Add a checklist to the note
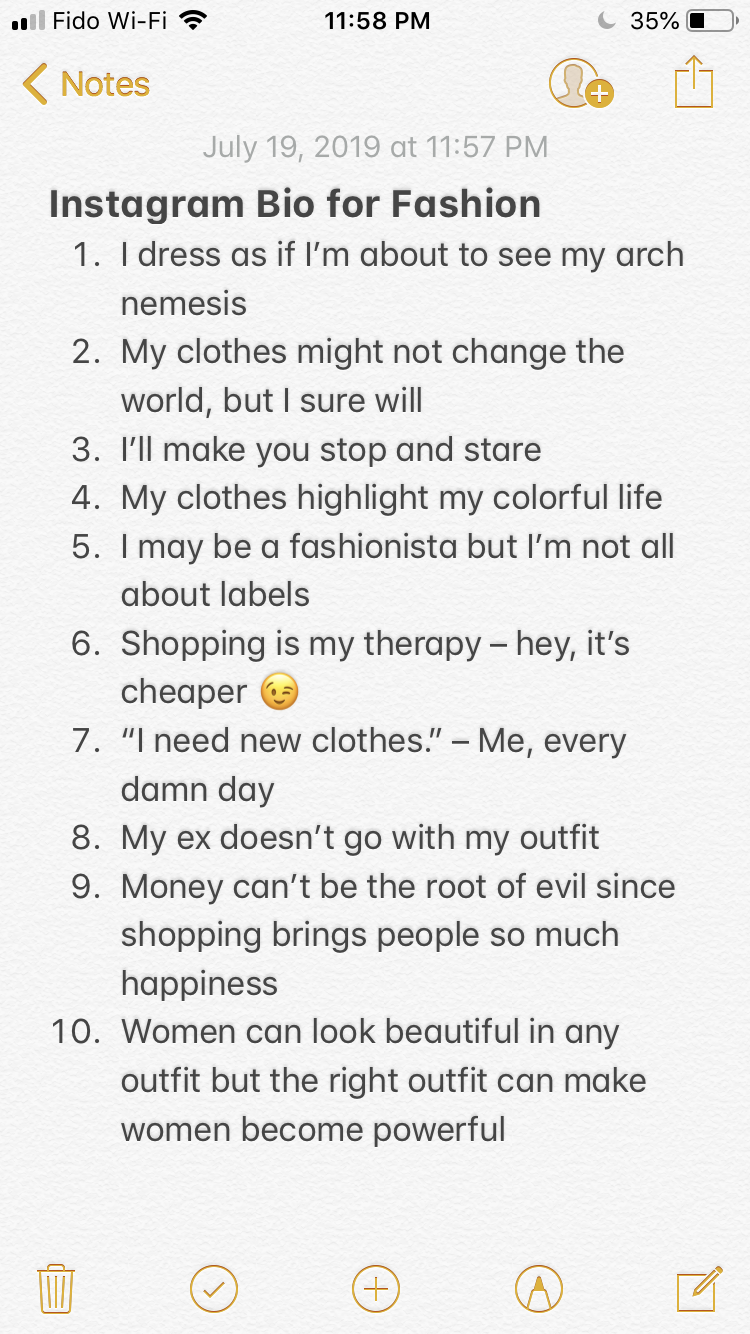 [214, 1288]
